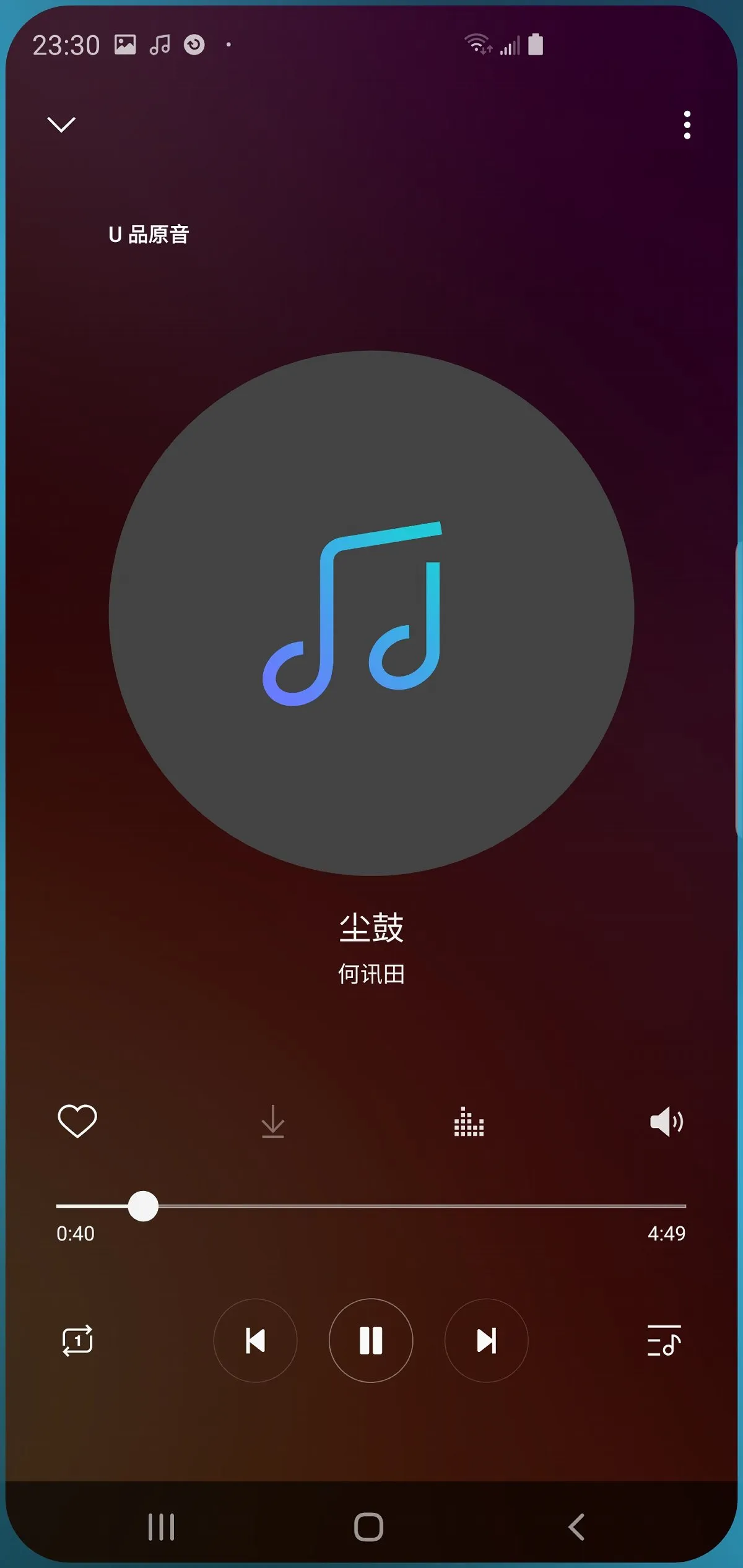Open recent apps from the navigation bar
Image resolution: width=743 pixels, height=1568 pixels.
click(161, 1527)
